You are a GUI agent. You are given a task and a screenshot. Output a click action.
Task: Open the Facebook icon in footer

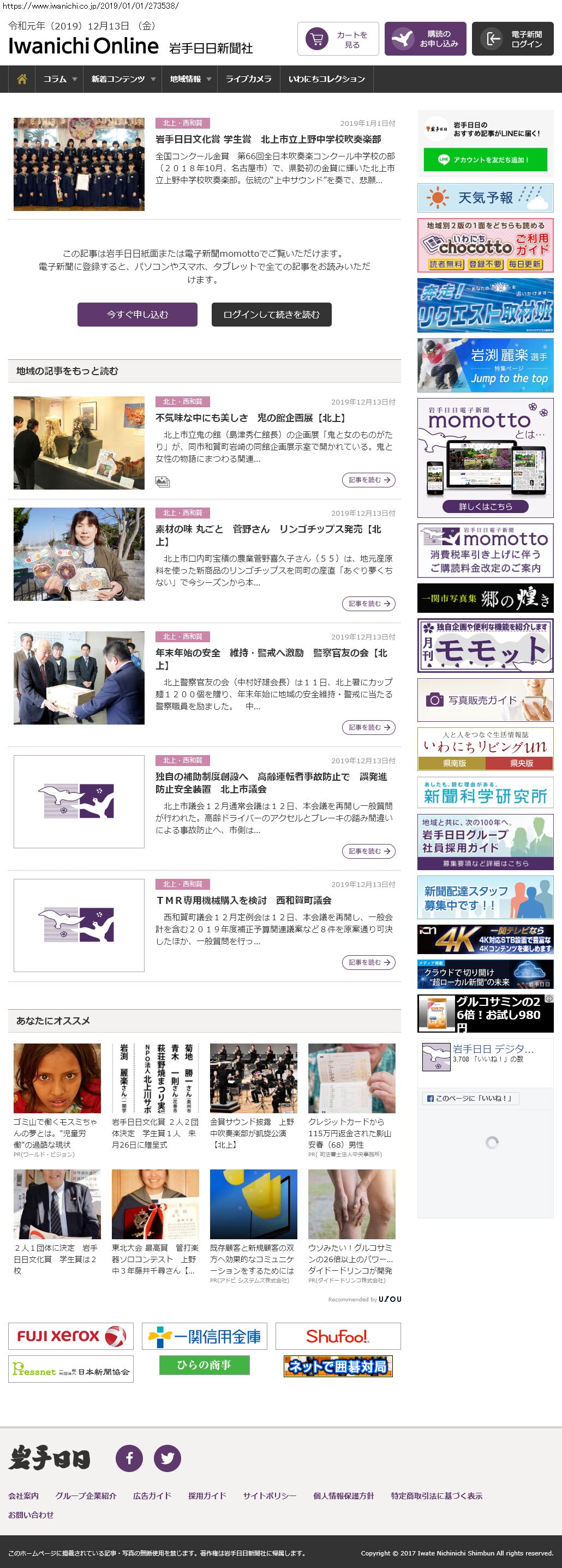coord(129,1458)
